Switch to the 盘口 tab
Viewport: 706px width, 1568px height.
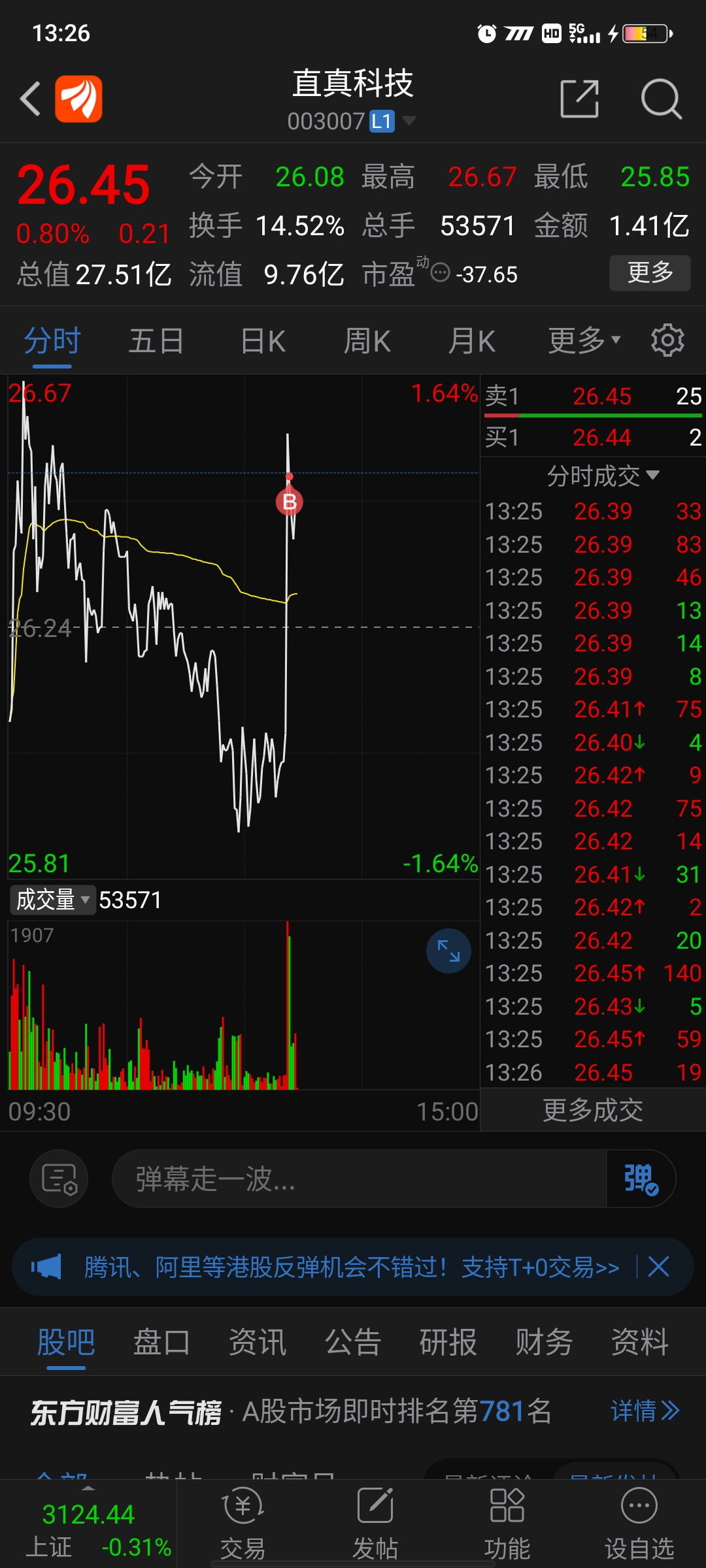click(161, 1343)
